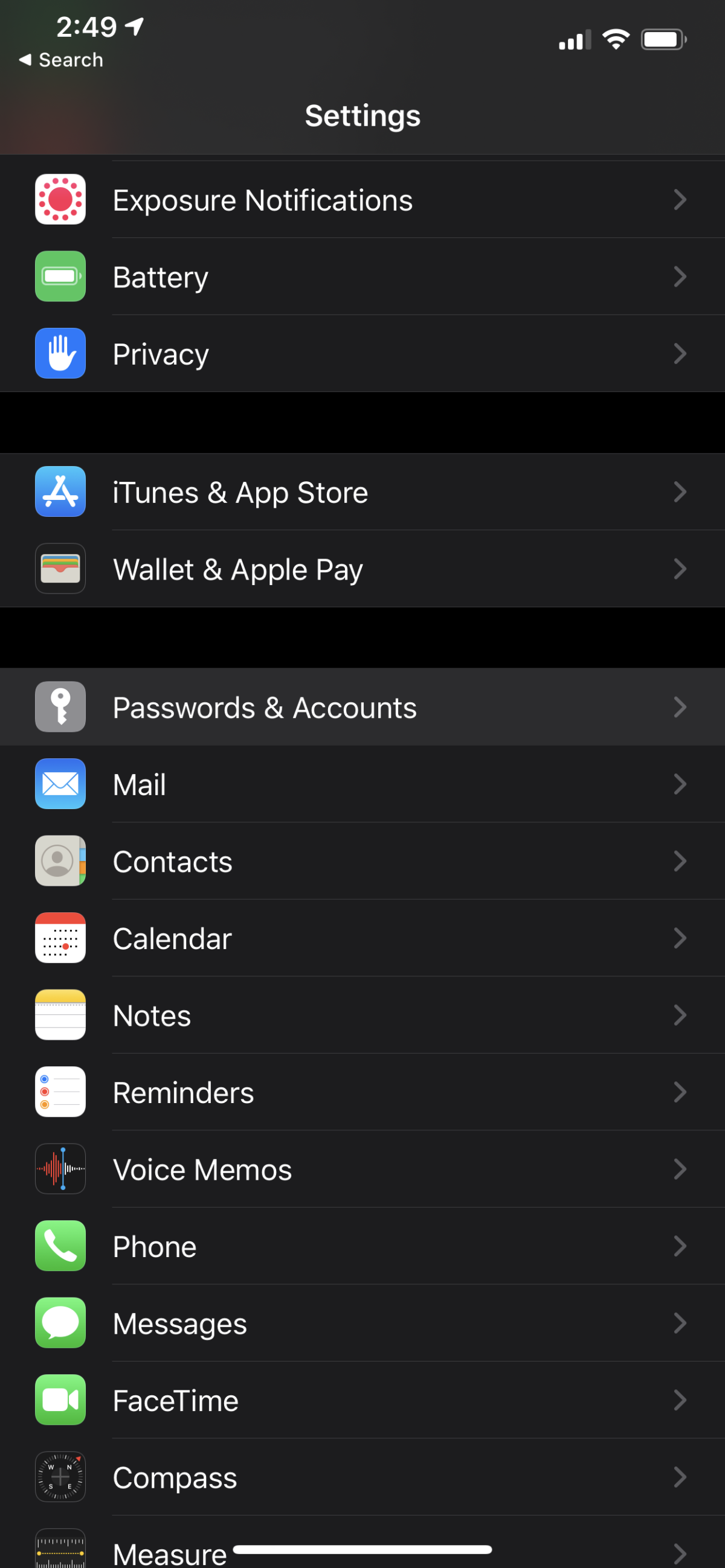Open Contacts settings

tap(362, 862)
